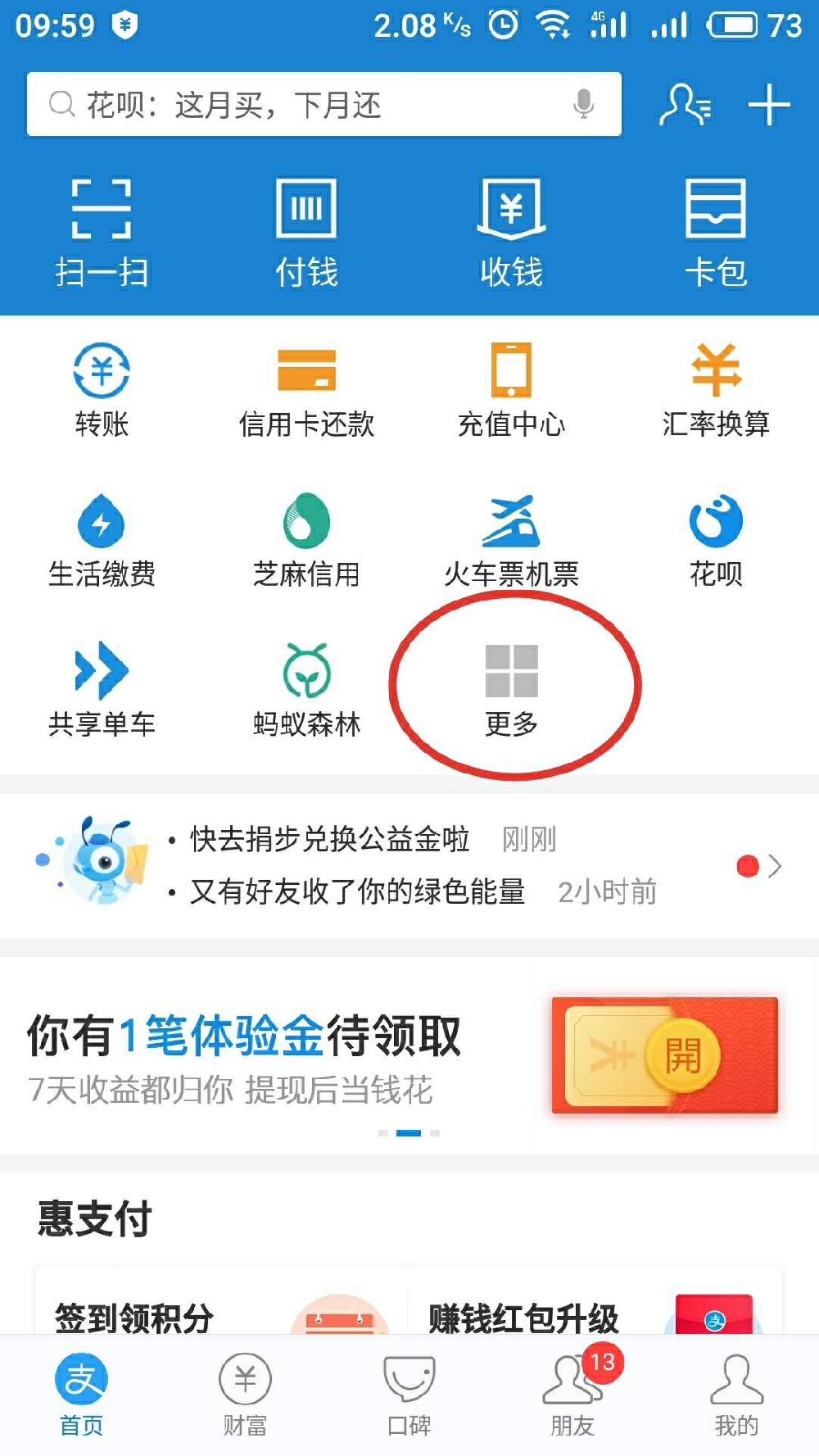
Task: Switch to the 财富 tab
Action: coord(245,1394)
